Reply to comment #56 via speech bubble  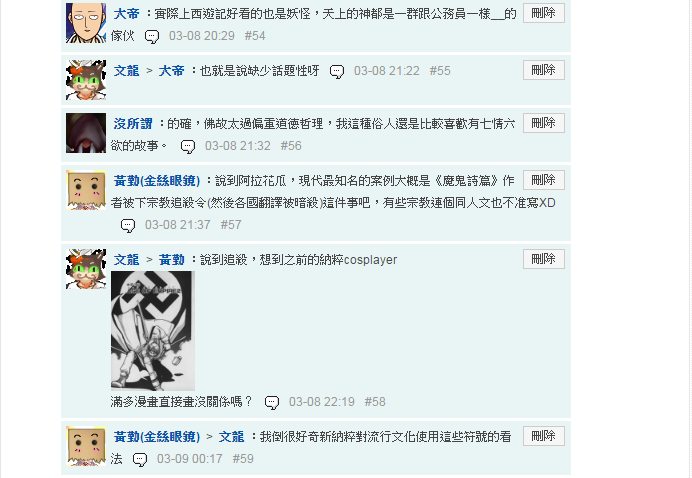pyautogui.click(x=188, y=146)
